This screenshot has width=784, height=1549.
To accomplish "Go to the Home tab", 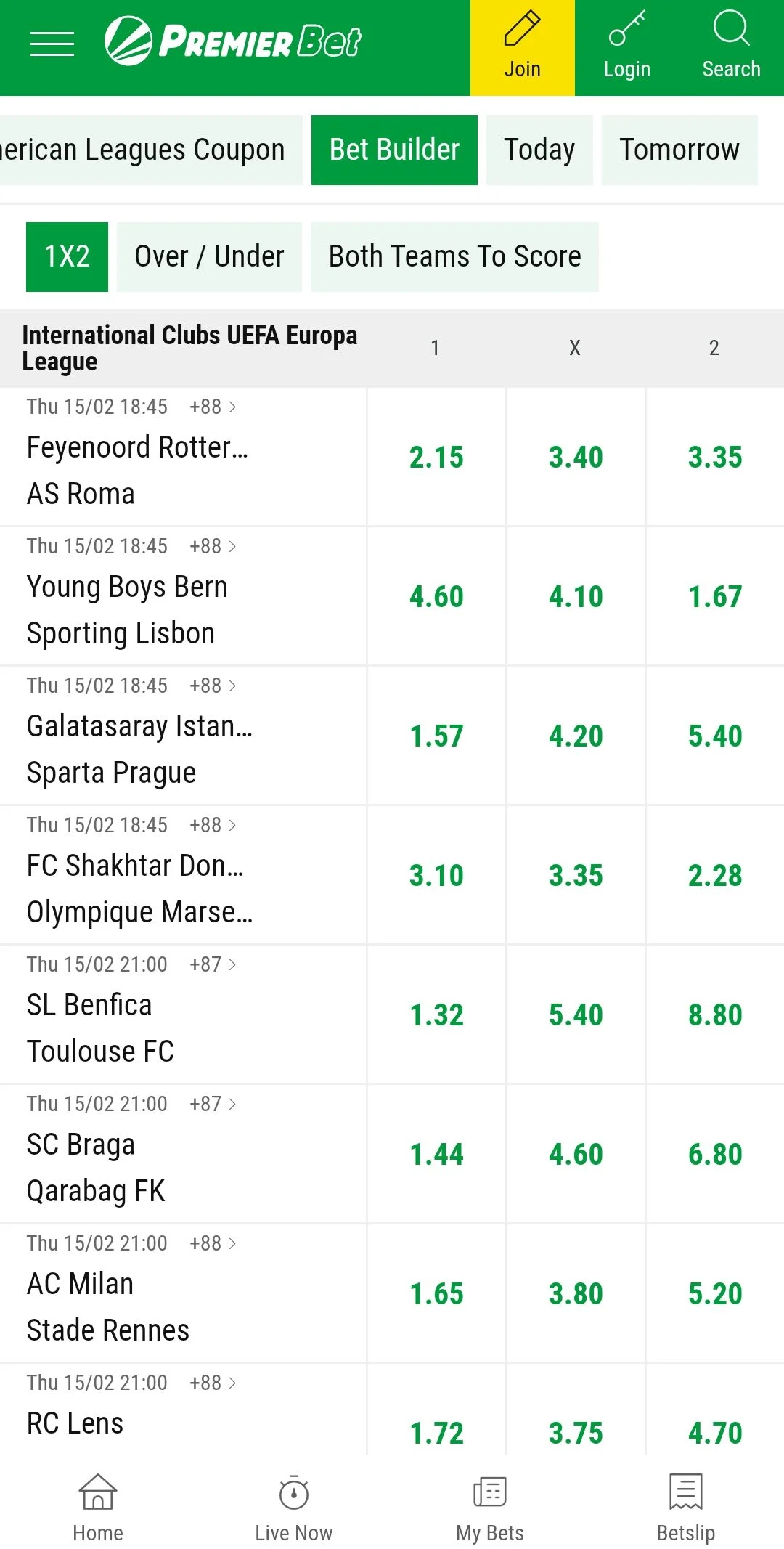I will point(98,1508).
